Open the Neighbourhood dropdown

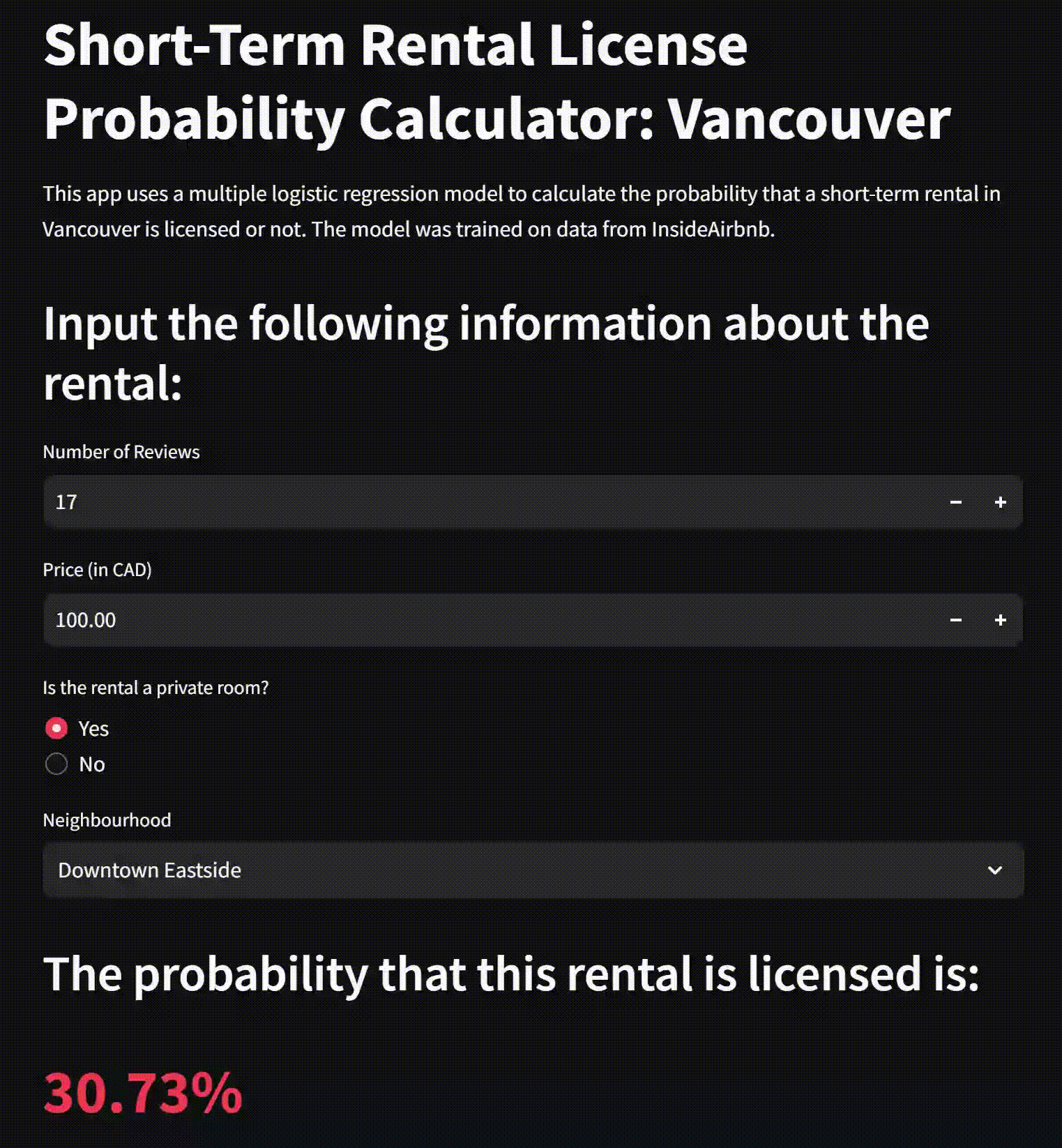533,870
